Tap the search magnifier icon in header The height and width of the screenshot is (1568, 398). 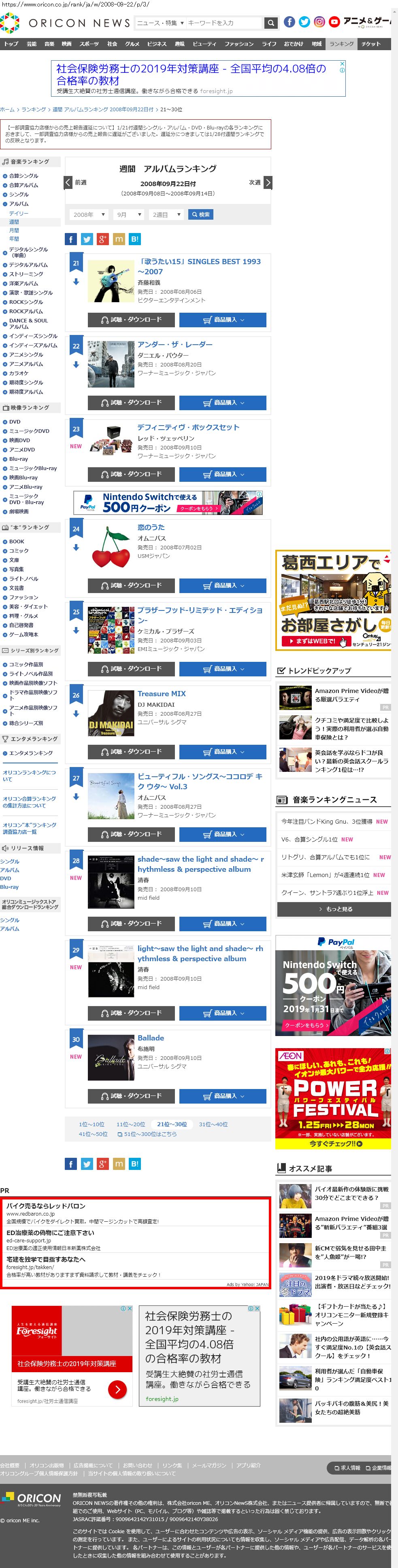click(270, 23)
